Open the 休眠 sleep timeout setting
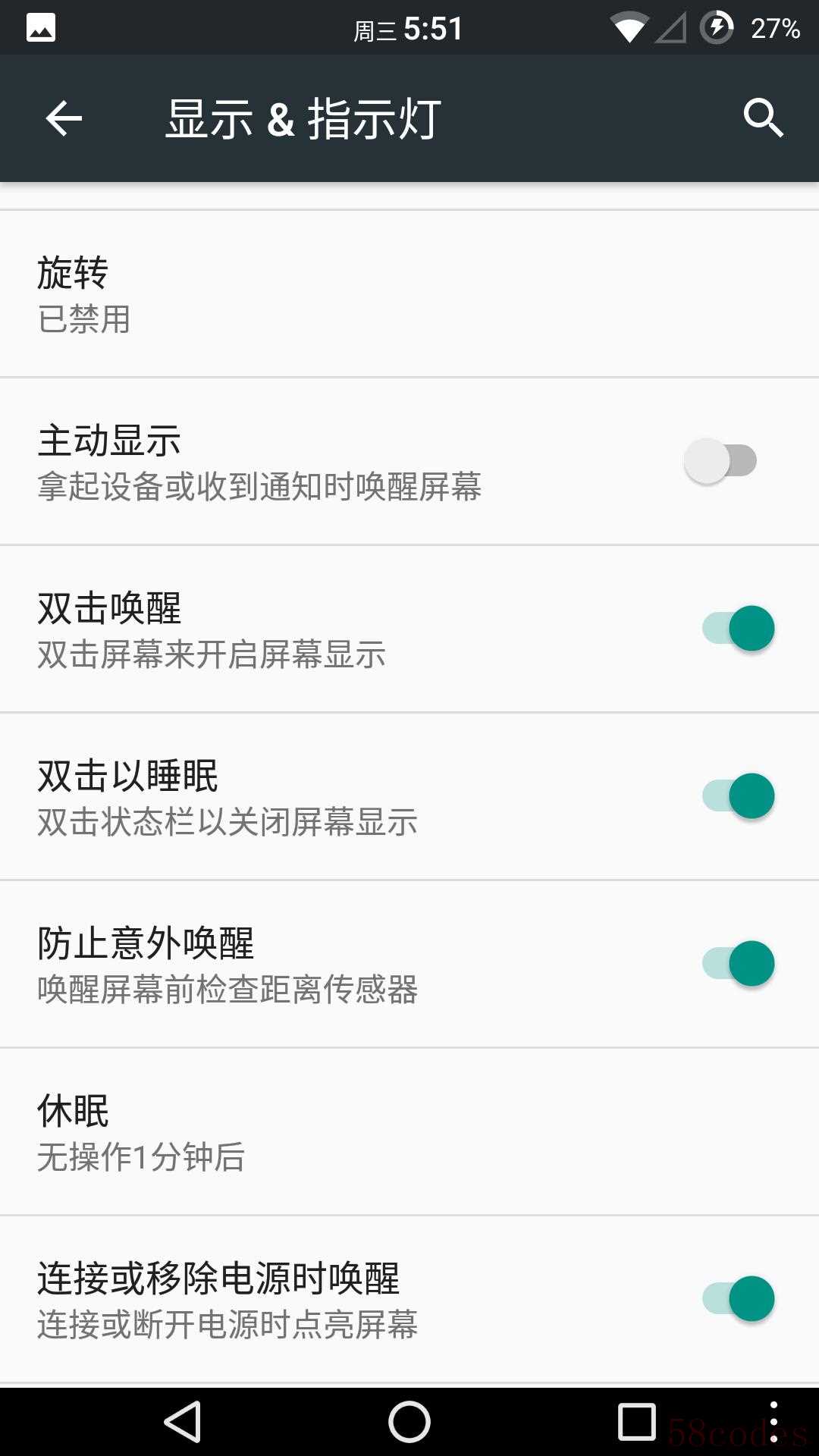This screenshot has height=1456, width=819. [x=409, y=1132]
